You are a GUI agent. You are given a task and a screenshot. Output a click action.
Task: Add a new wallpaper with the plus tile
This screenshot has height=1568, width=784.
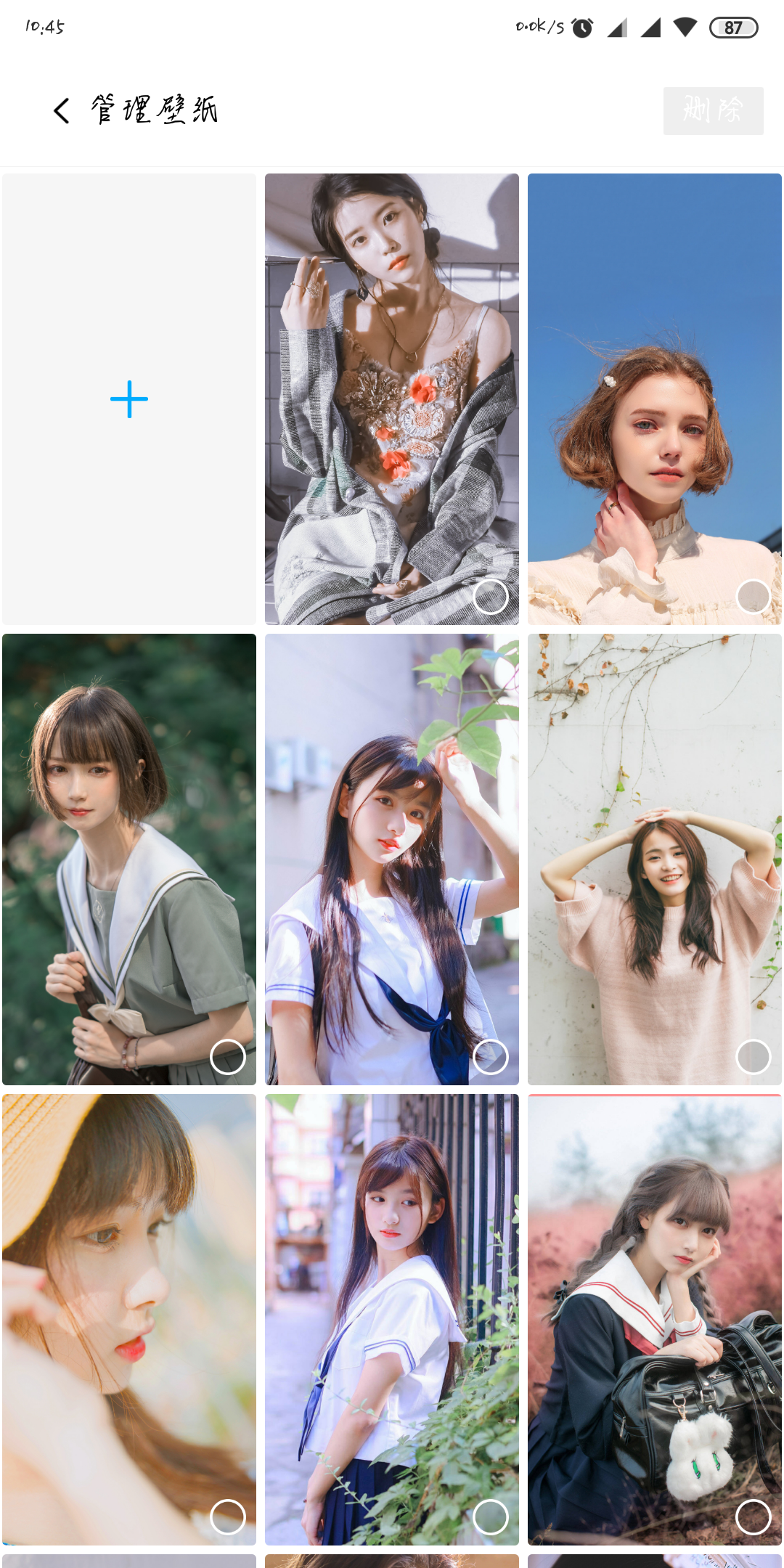[129, 399]
